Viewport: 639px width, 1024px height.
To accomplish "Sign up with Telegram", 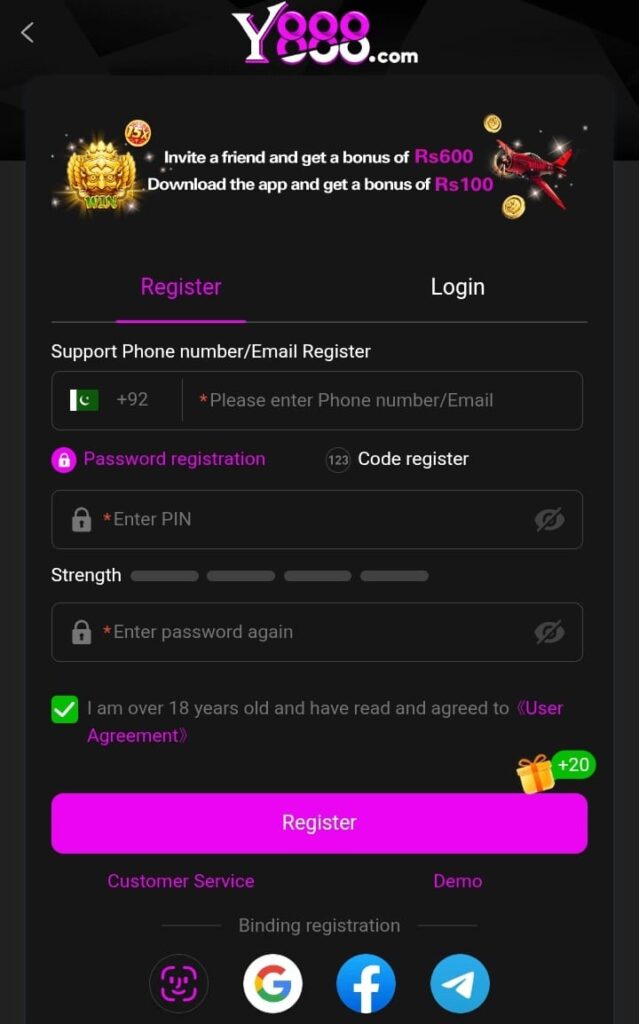I will [x=460, y=984].
